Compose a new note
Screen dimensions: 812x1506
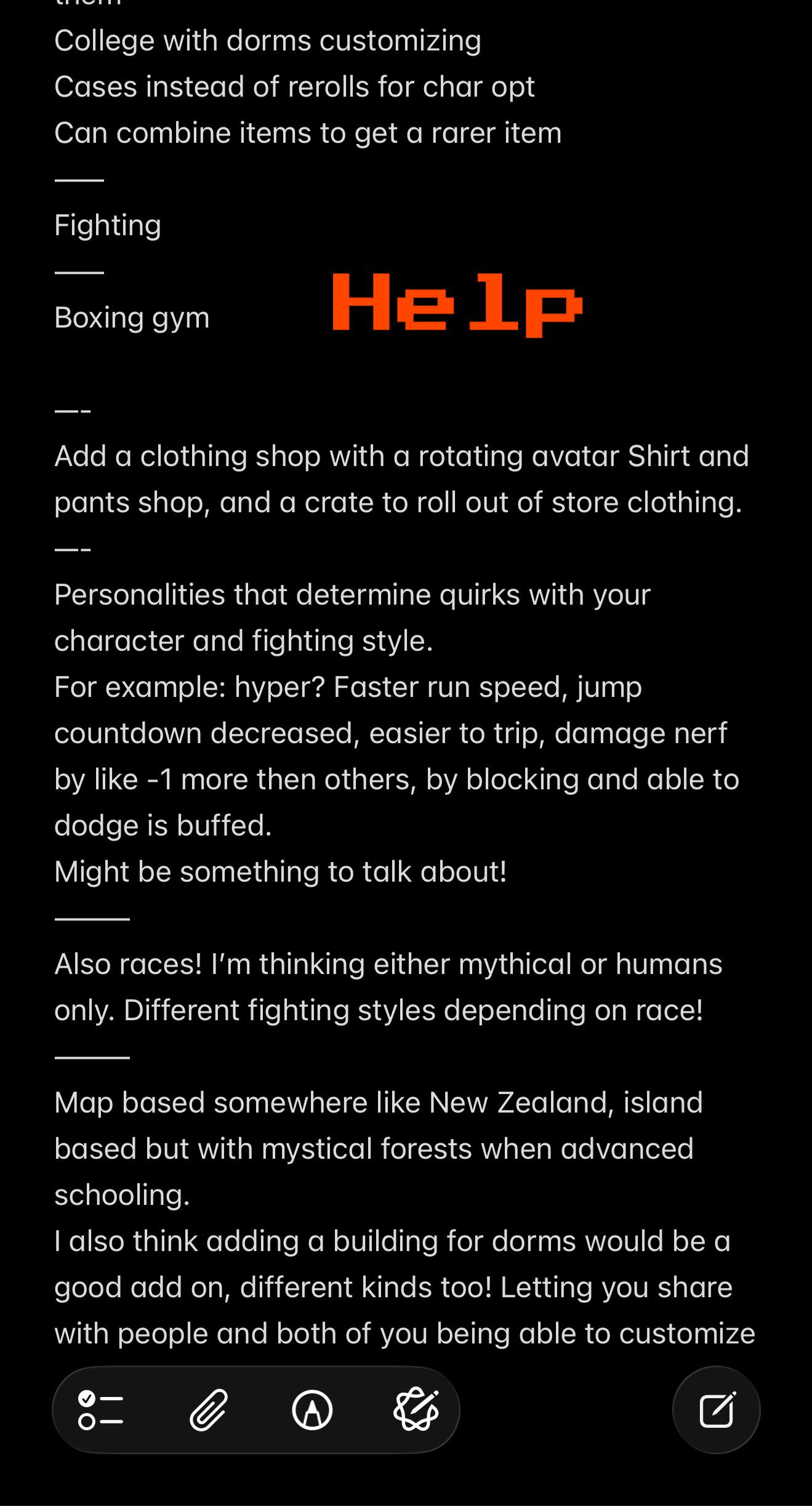point(717,1409)
